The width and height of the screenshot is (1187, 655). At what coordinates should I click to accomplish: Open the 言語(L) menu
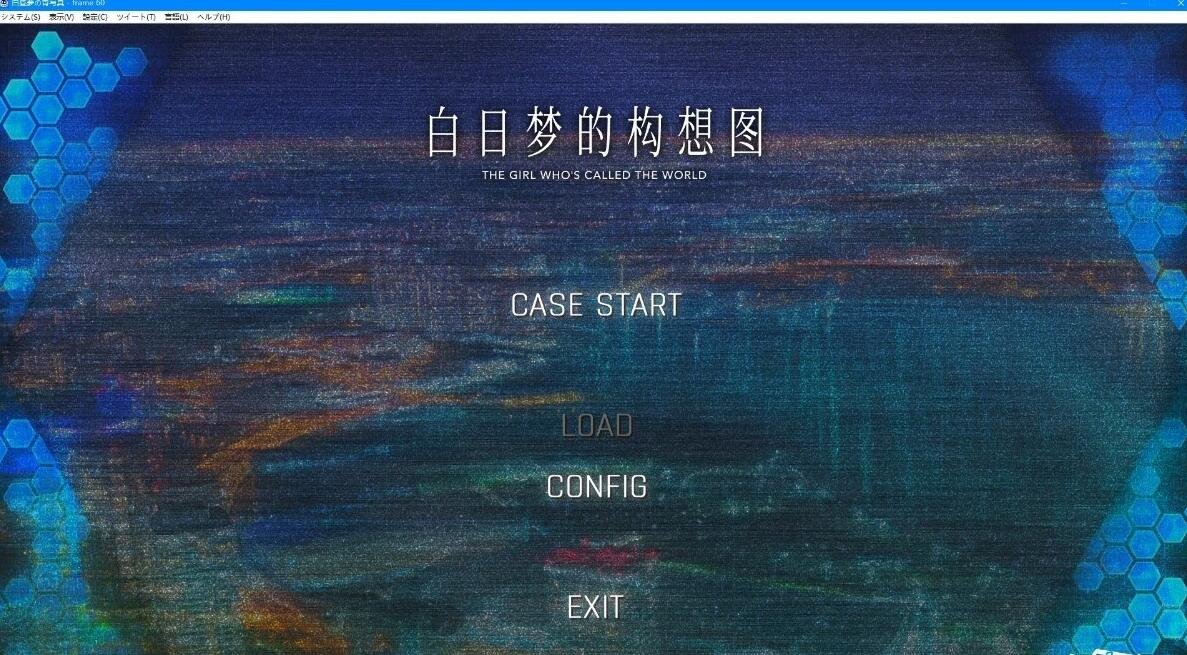point(176,17)
